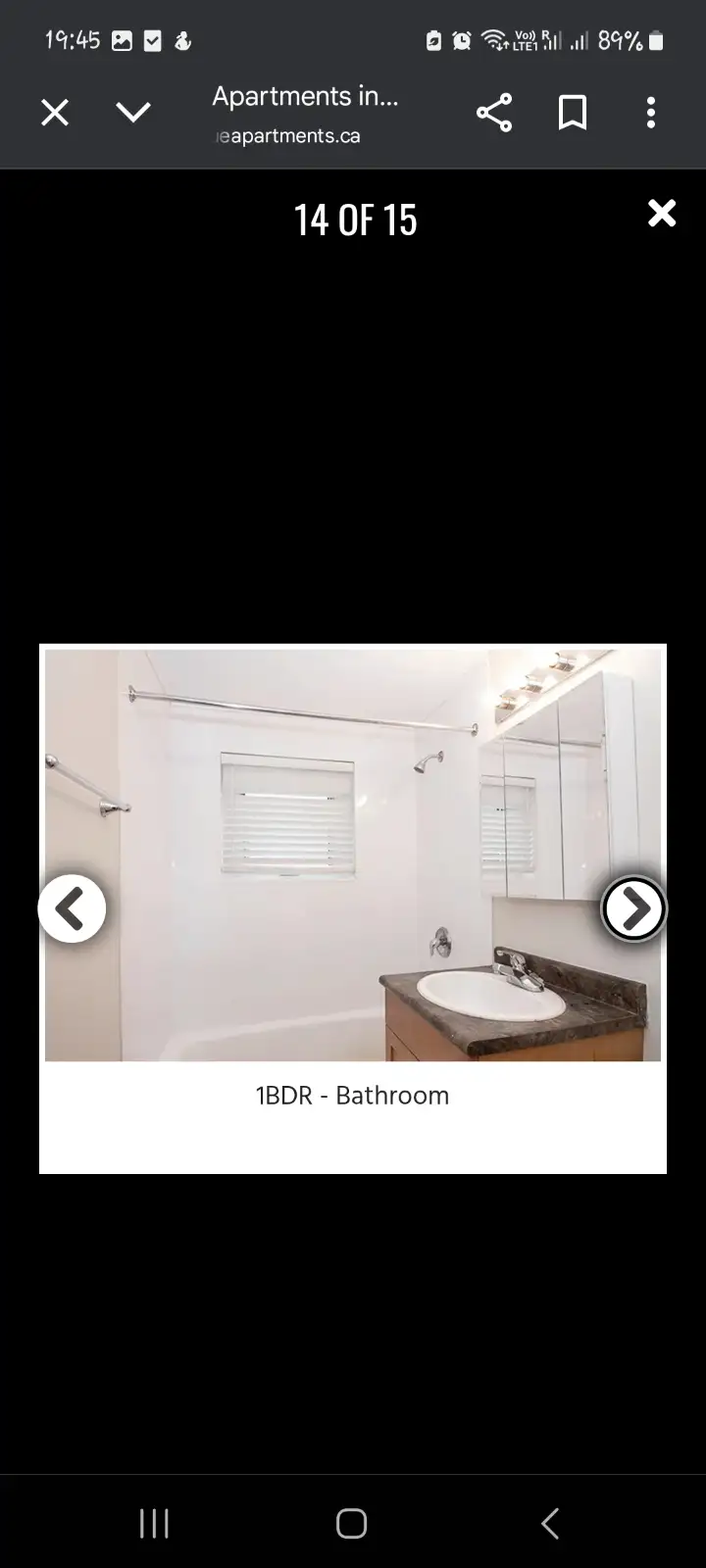Close the browser custom tab
Viewport: 706px width, 1568px height.
pyautogui.click(x=55, y=114)
